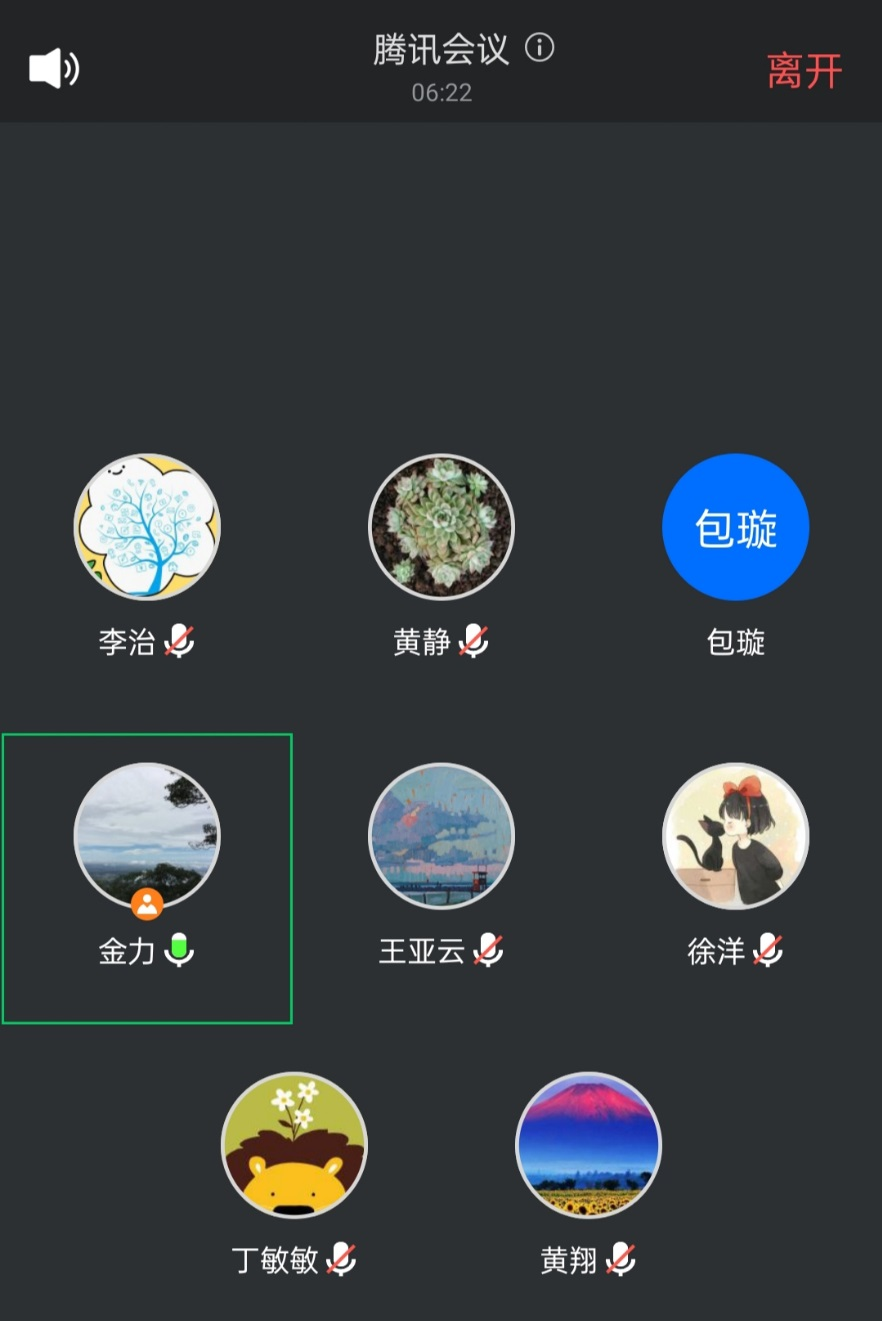Leave the meeting with 离开

click(x=804, y=71)
